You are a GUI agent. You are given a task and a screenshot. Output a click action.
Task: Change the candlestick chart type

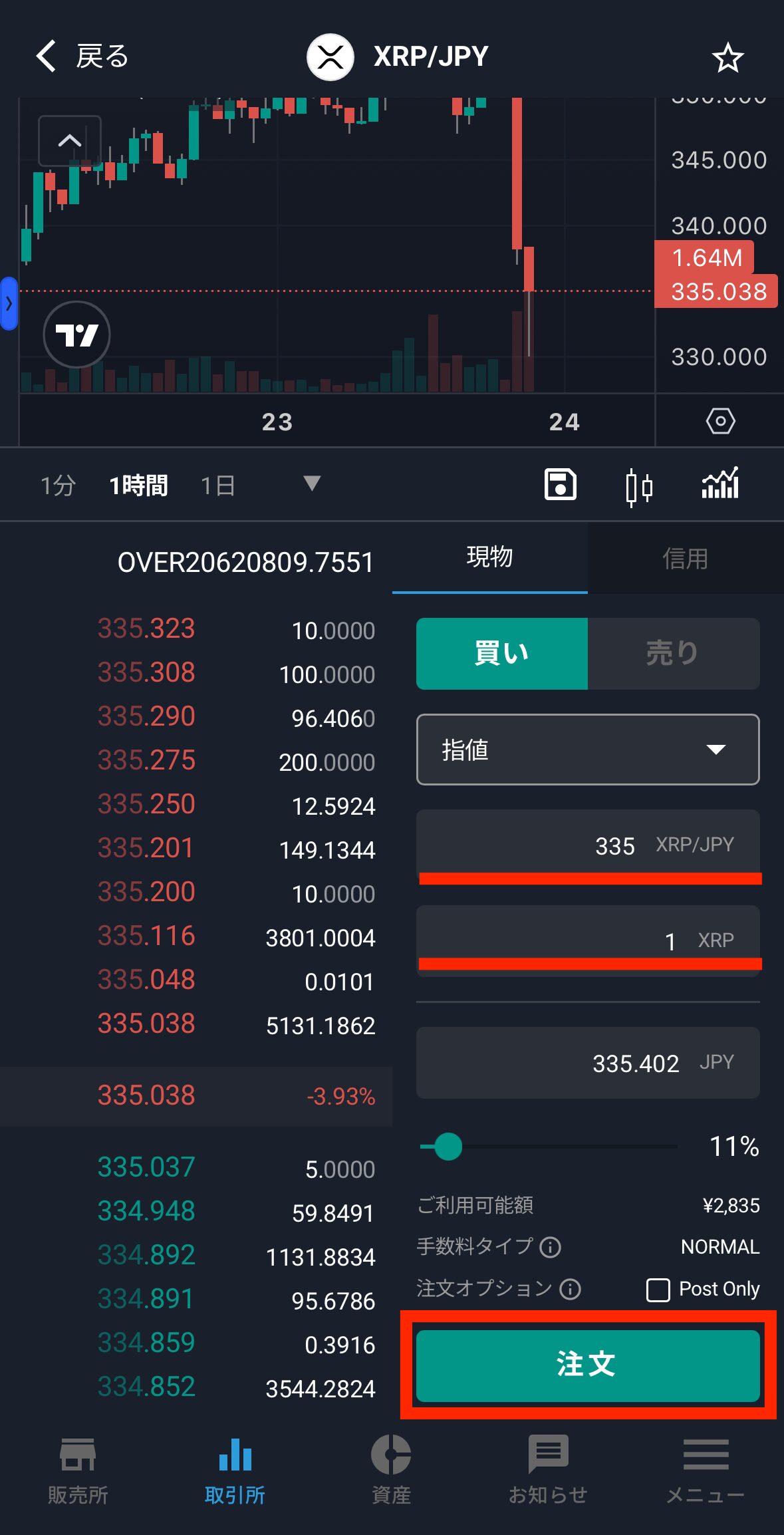coord(639,486)
